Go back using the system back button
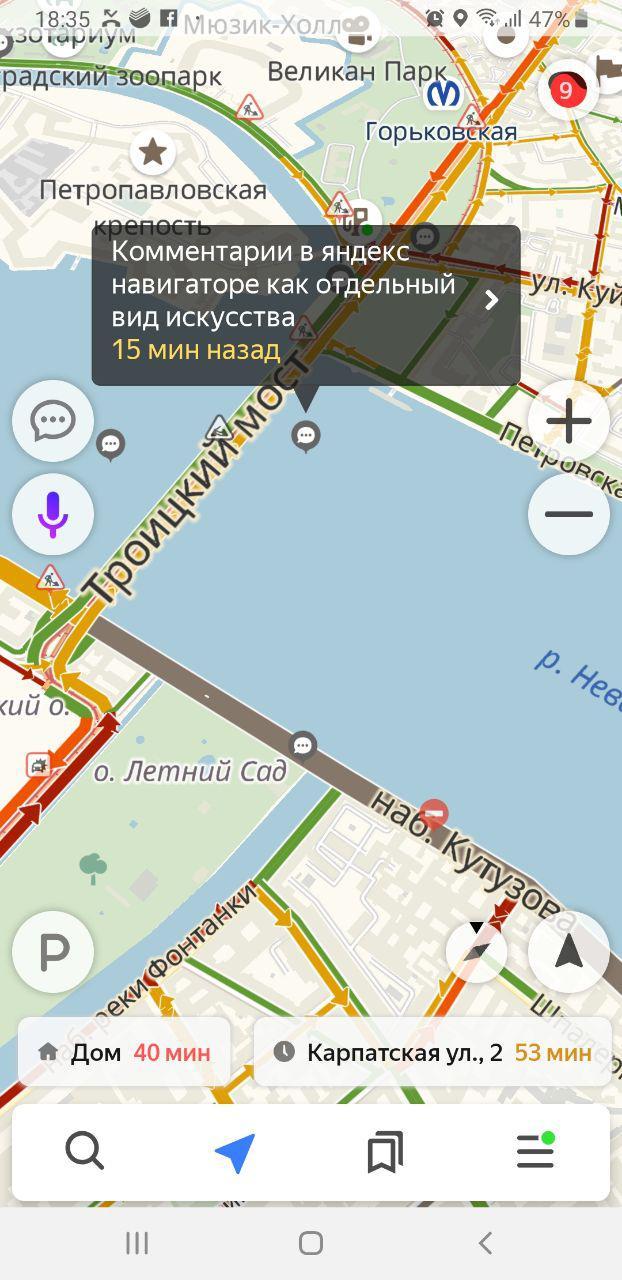 [x=485, y=1243]
